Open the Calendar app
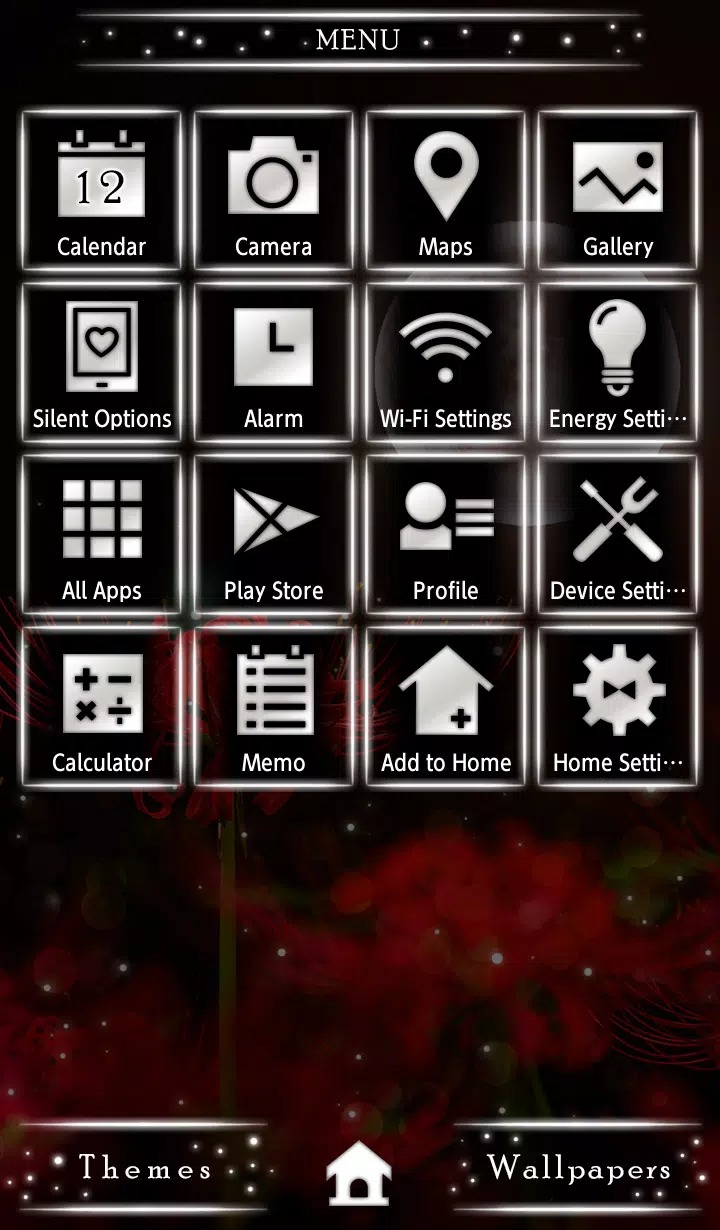Image resolution: width=720 pixels, height=1230 pixels. pos(101,190)
